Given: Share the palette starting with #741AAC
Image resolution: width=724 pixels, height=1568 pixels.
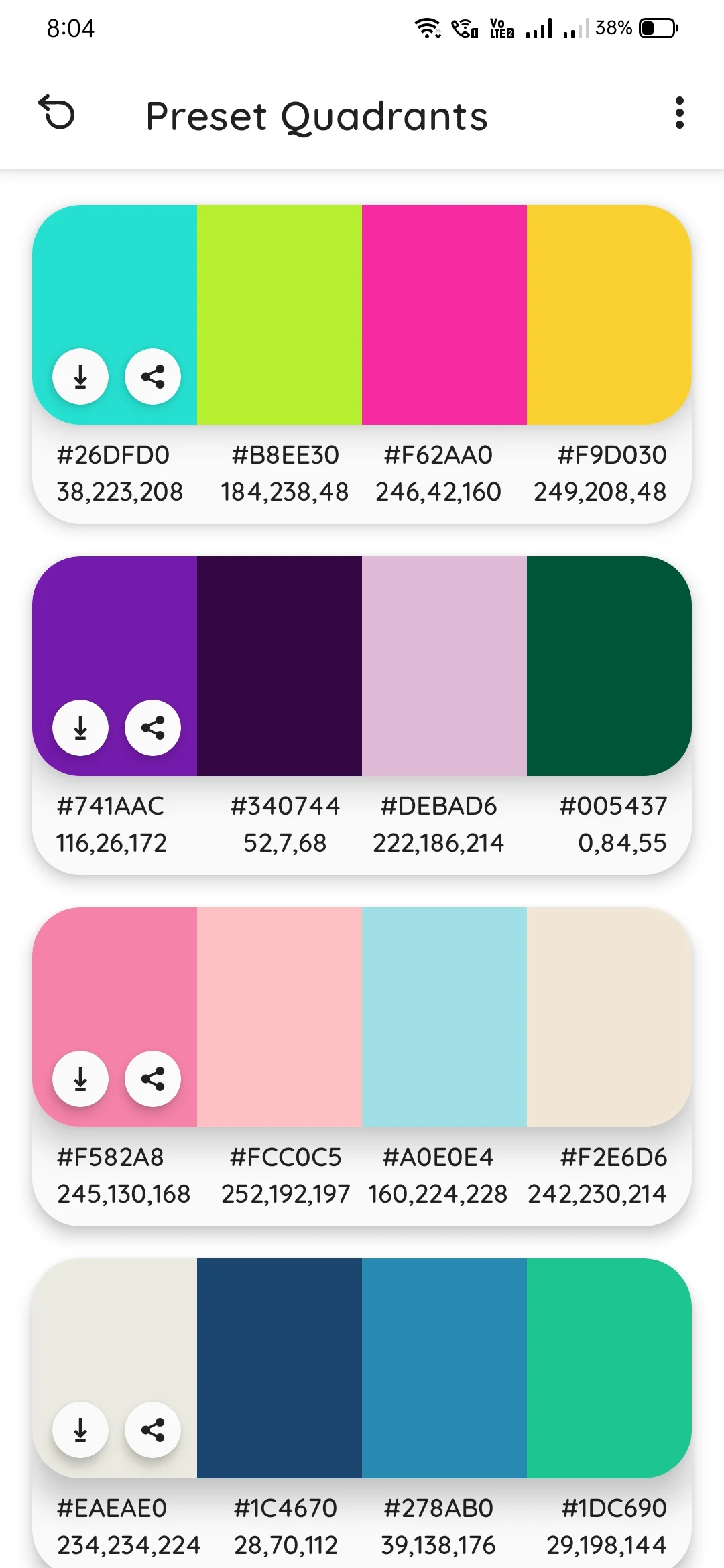Looking at the screenshot, I should pos(153,728).
